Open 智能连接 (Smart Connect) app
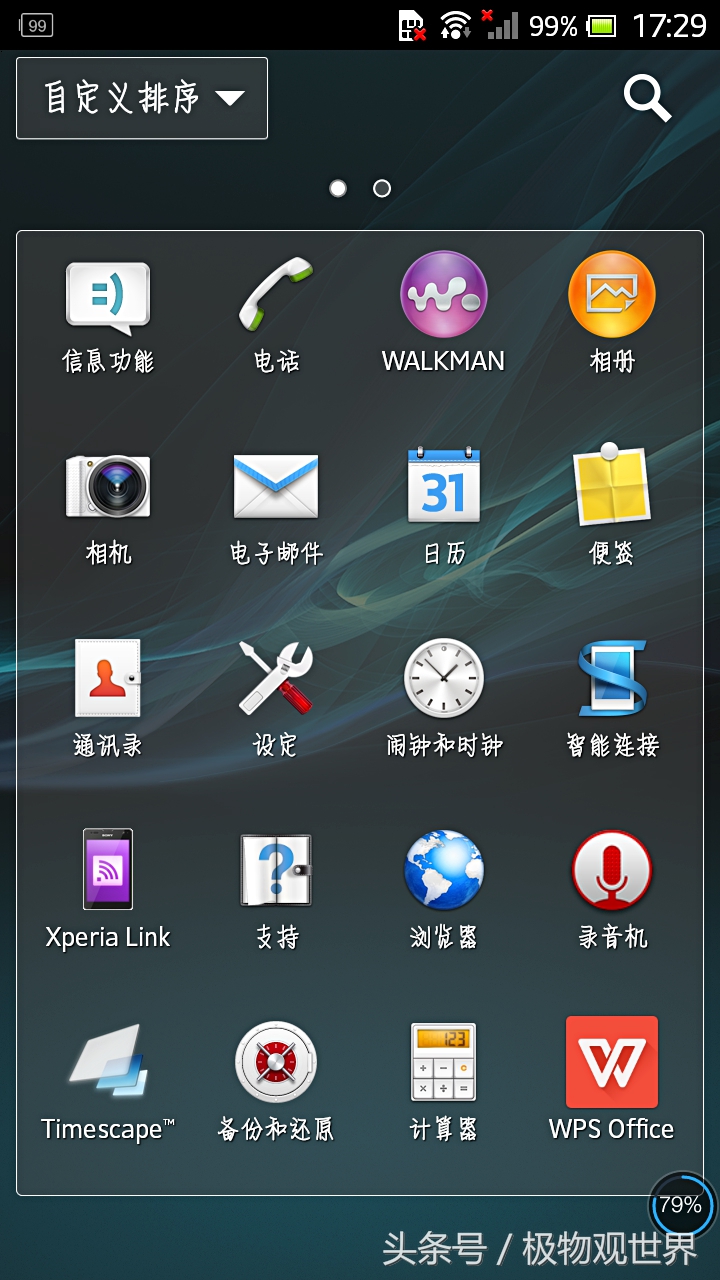This screenshot has height=1280, width=720. pyautogui.click(x=611, y=680)
